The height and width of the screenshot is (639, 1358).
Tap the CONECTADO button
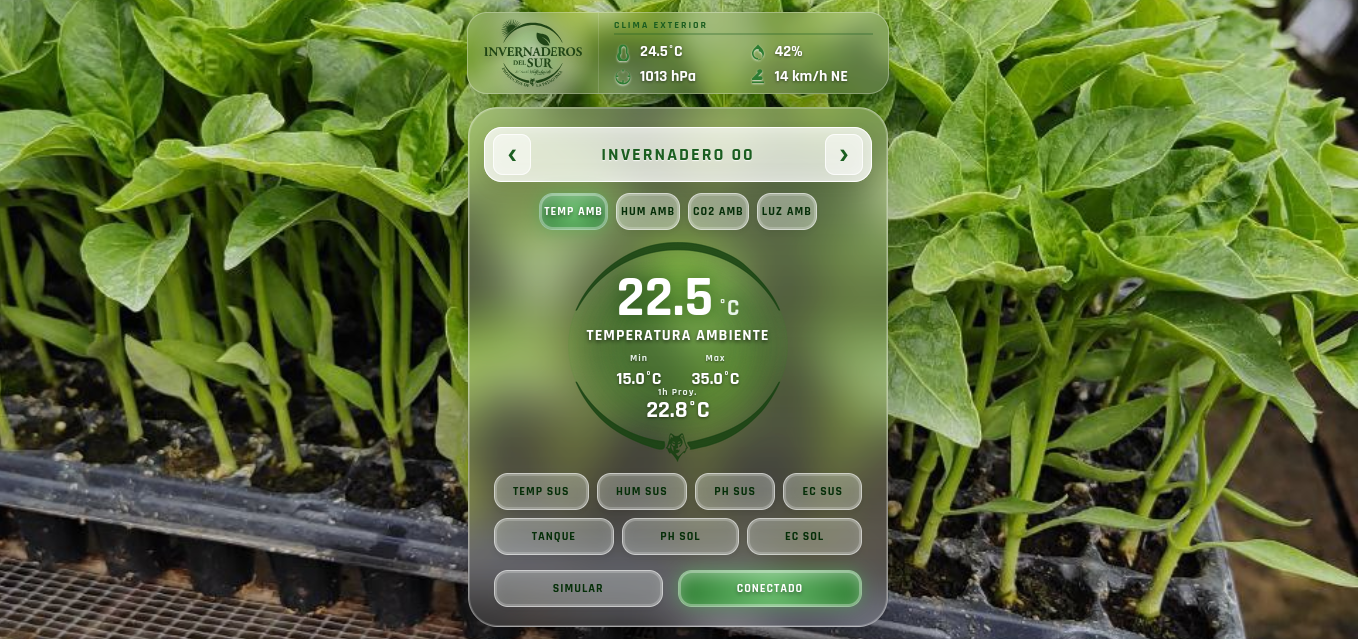pos(769,588)
